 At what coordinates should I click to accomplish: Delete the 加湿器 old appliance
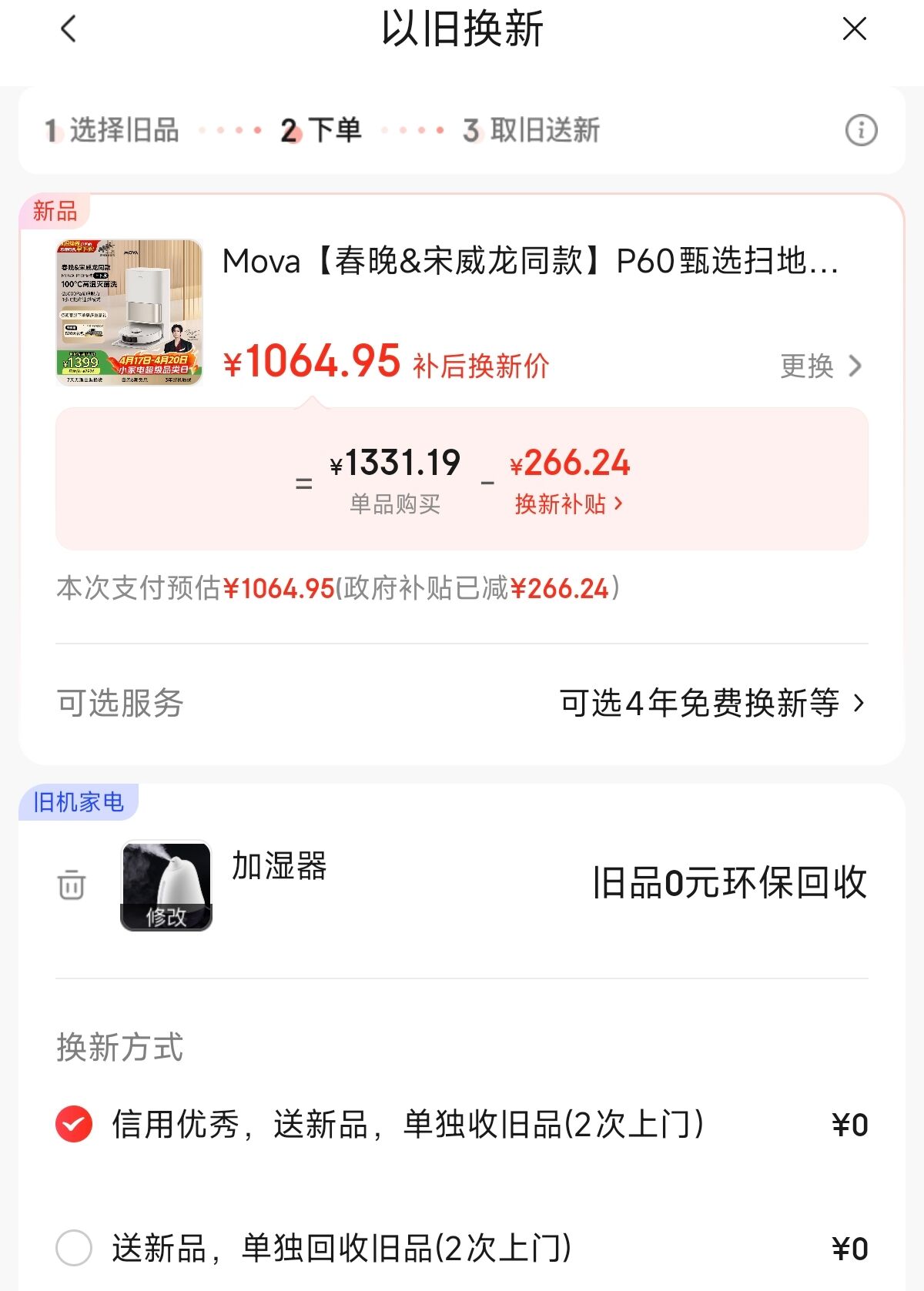point(72,885)
